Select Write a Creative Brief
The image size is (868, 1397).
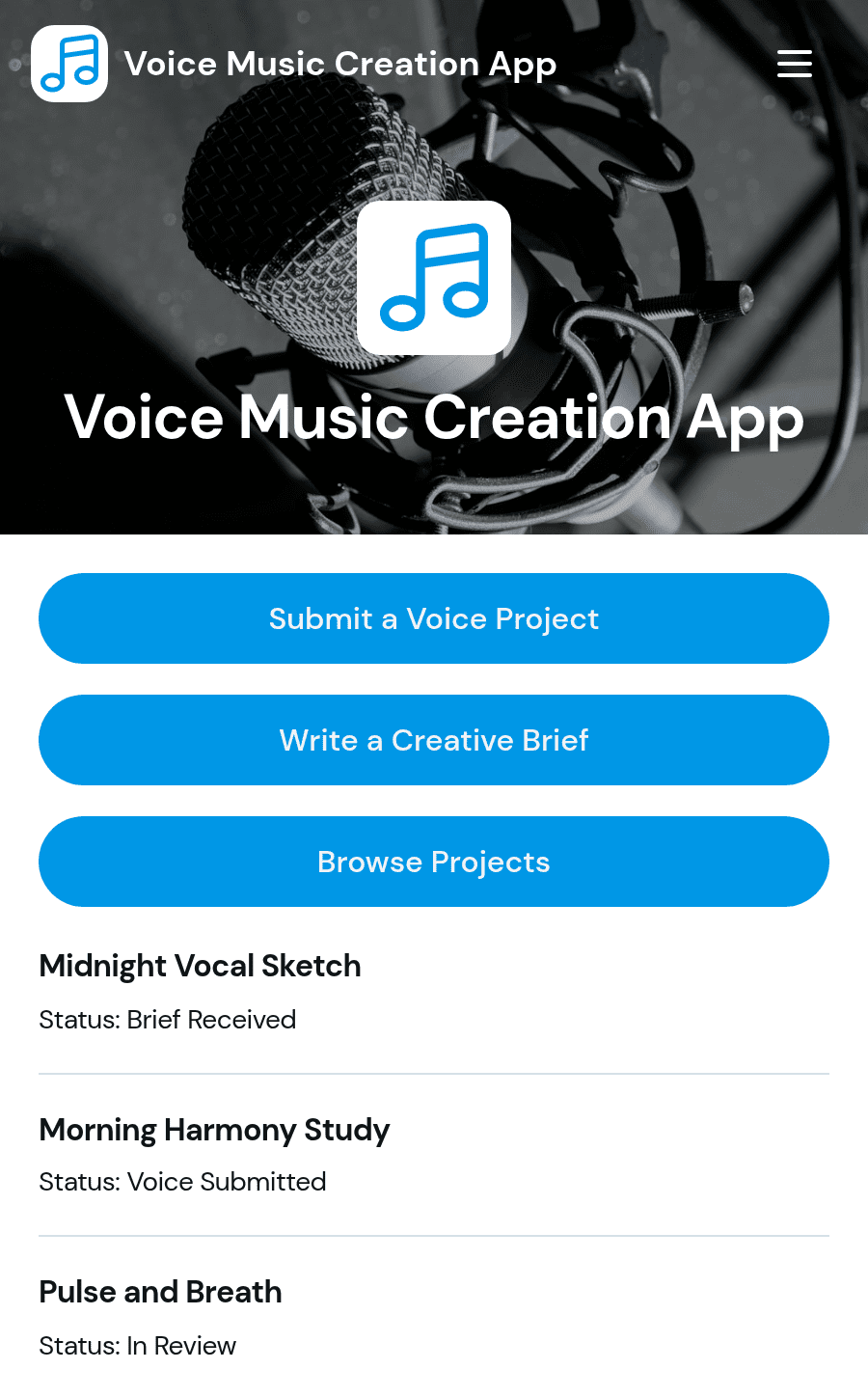pyautogui.click(x=434, y=740)
